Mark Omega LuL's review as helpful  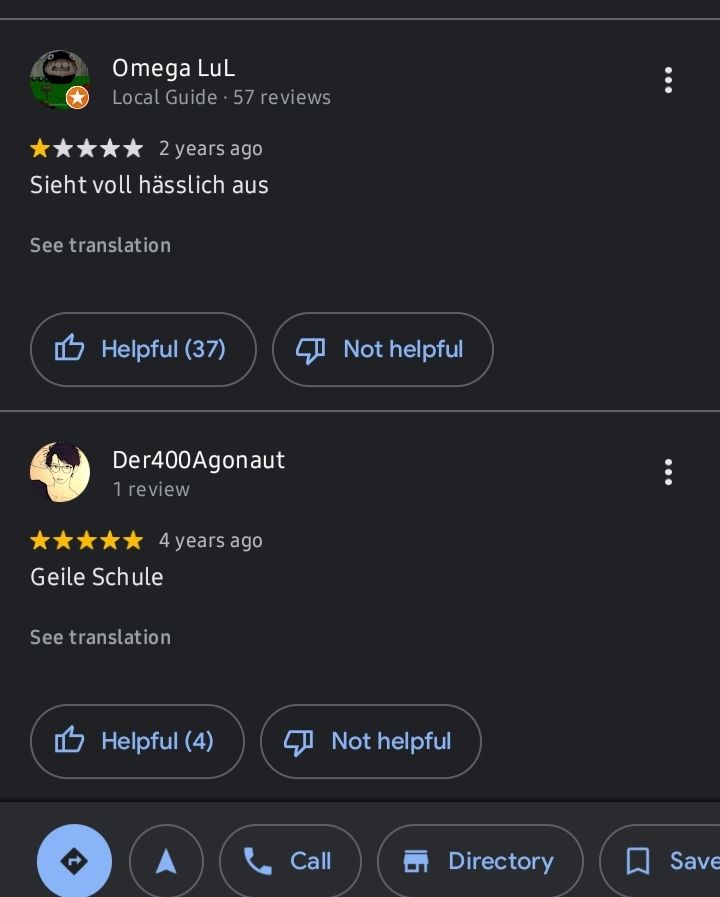(143, 349)
